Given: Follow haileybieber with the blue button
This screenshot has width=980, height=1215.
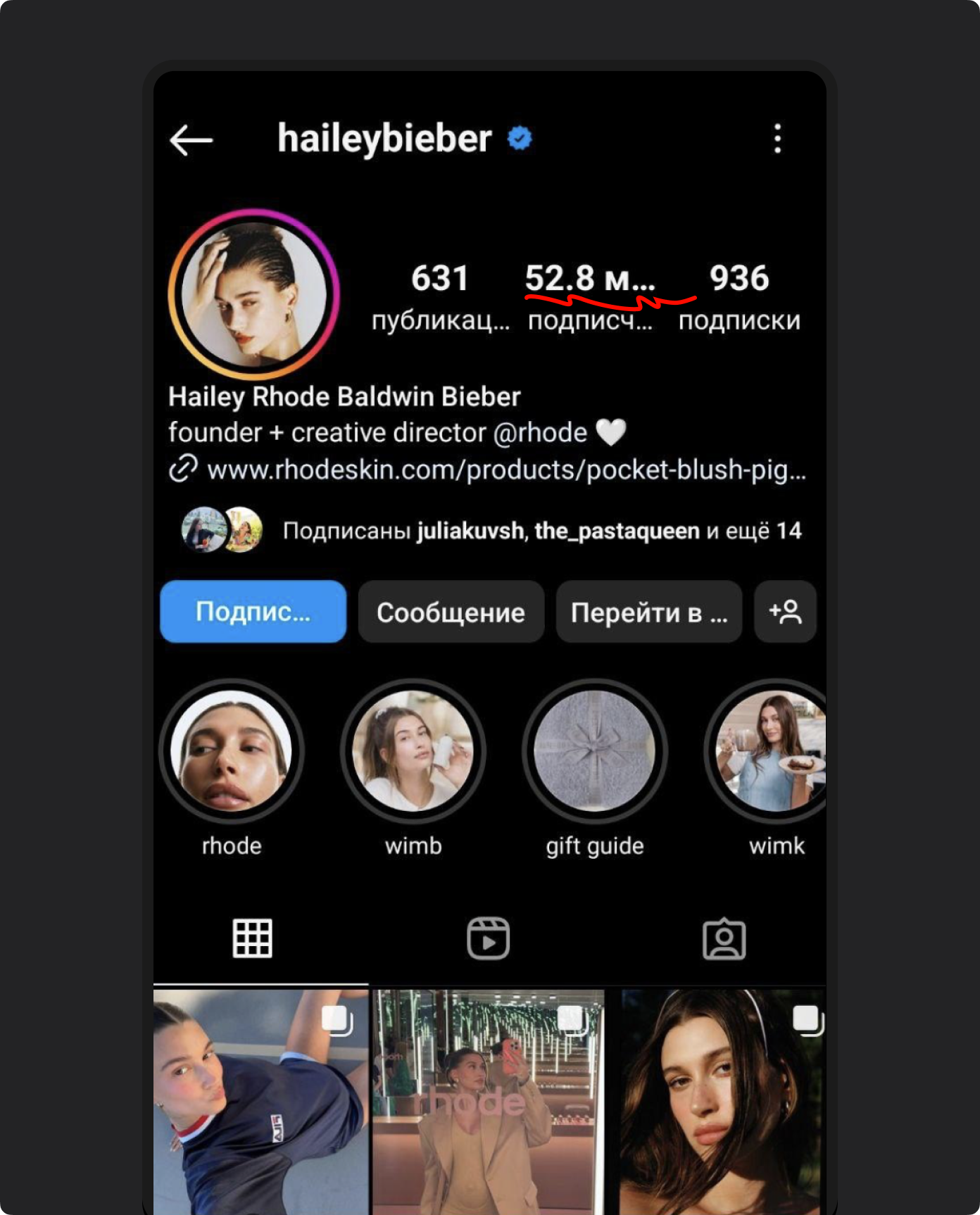Looking at the screenshot, I should [253, 612].
